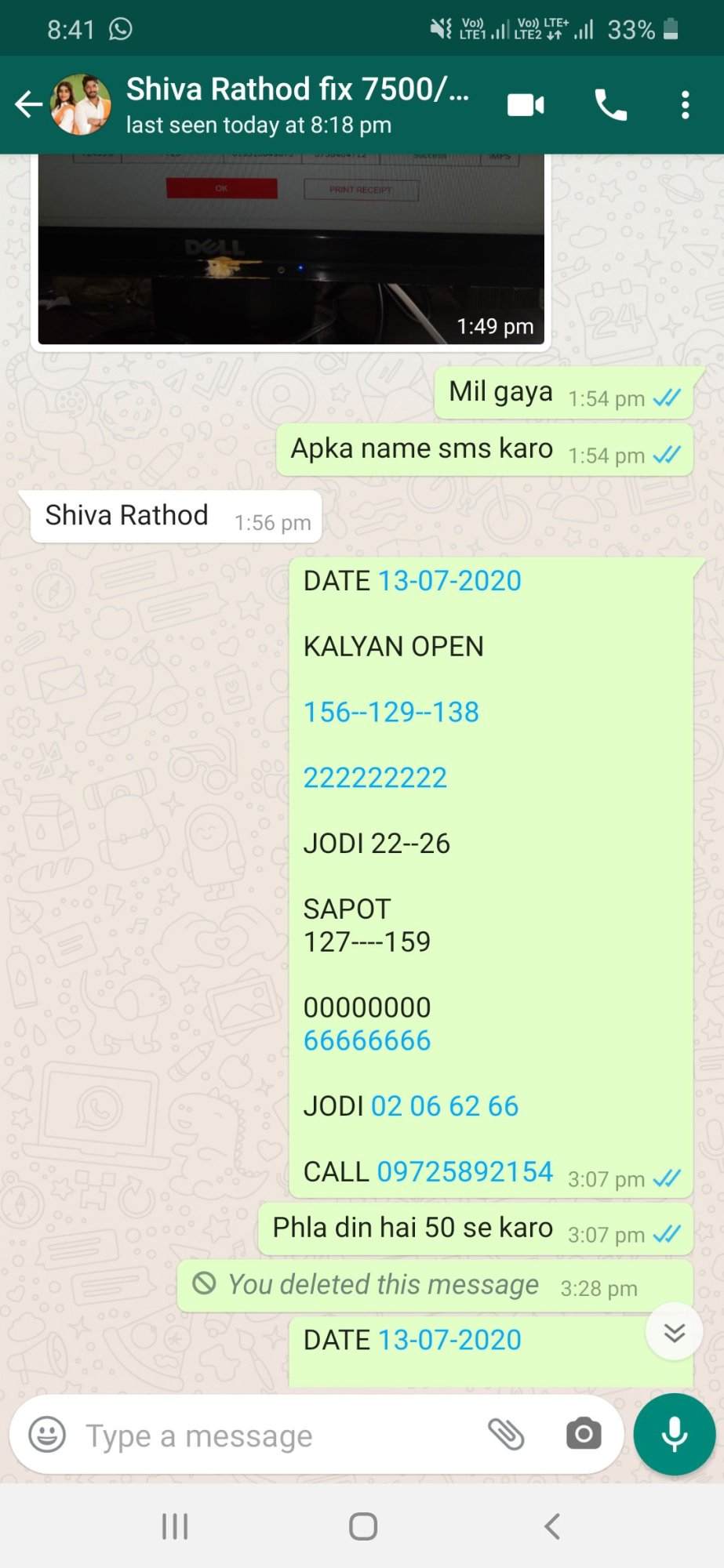Tap the 66666666 linked number
Screen dimensions: 724x1568
367,1040
